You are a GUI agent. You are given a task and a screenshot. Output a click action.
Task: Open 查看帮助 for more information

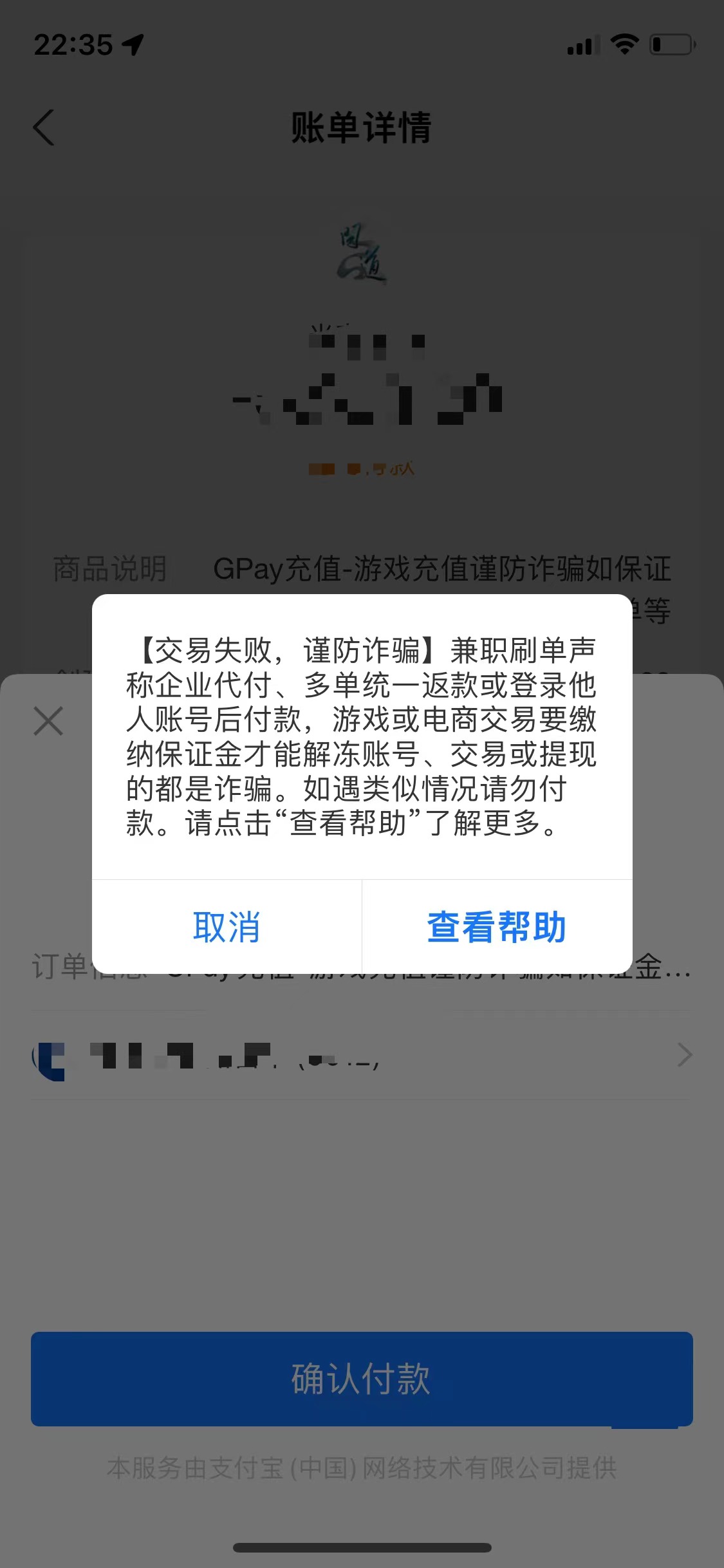coord(497,926)
